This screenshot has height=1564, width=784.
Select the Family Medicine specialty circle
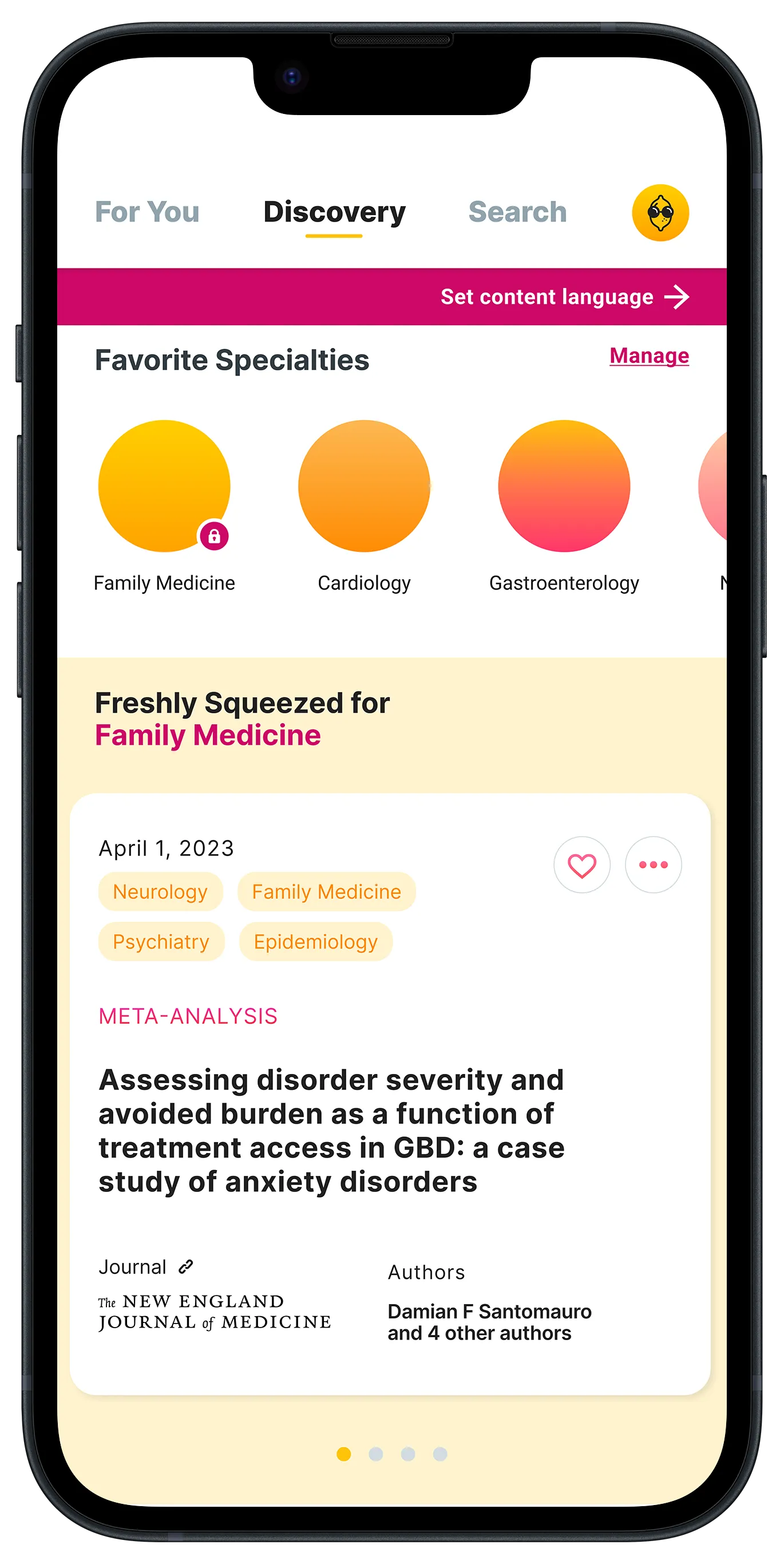tap(164, 487)
